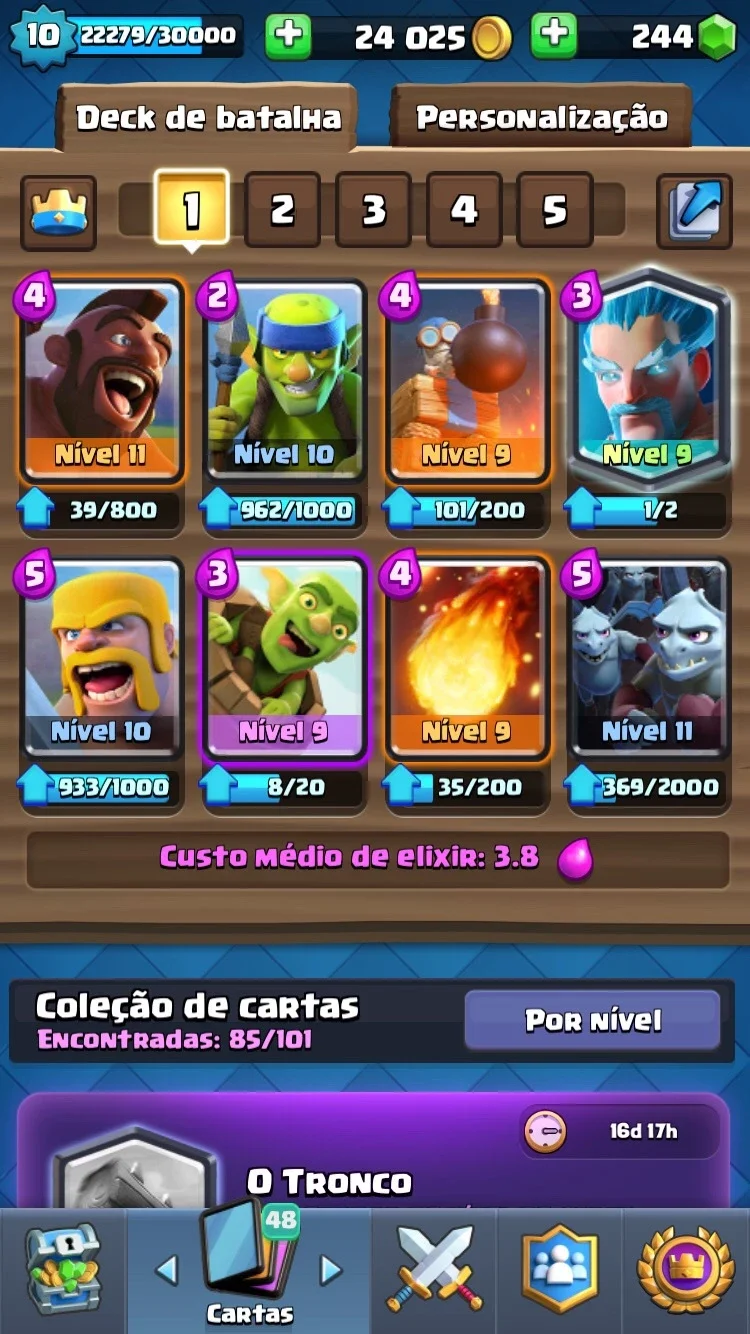Screen dimensions: 750x1334
Task: Open the clan social tab
Action: click(x=559, y=1270)
